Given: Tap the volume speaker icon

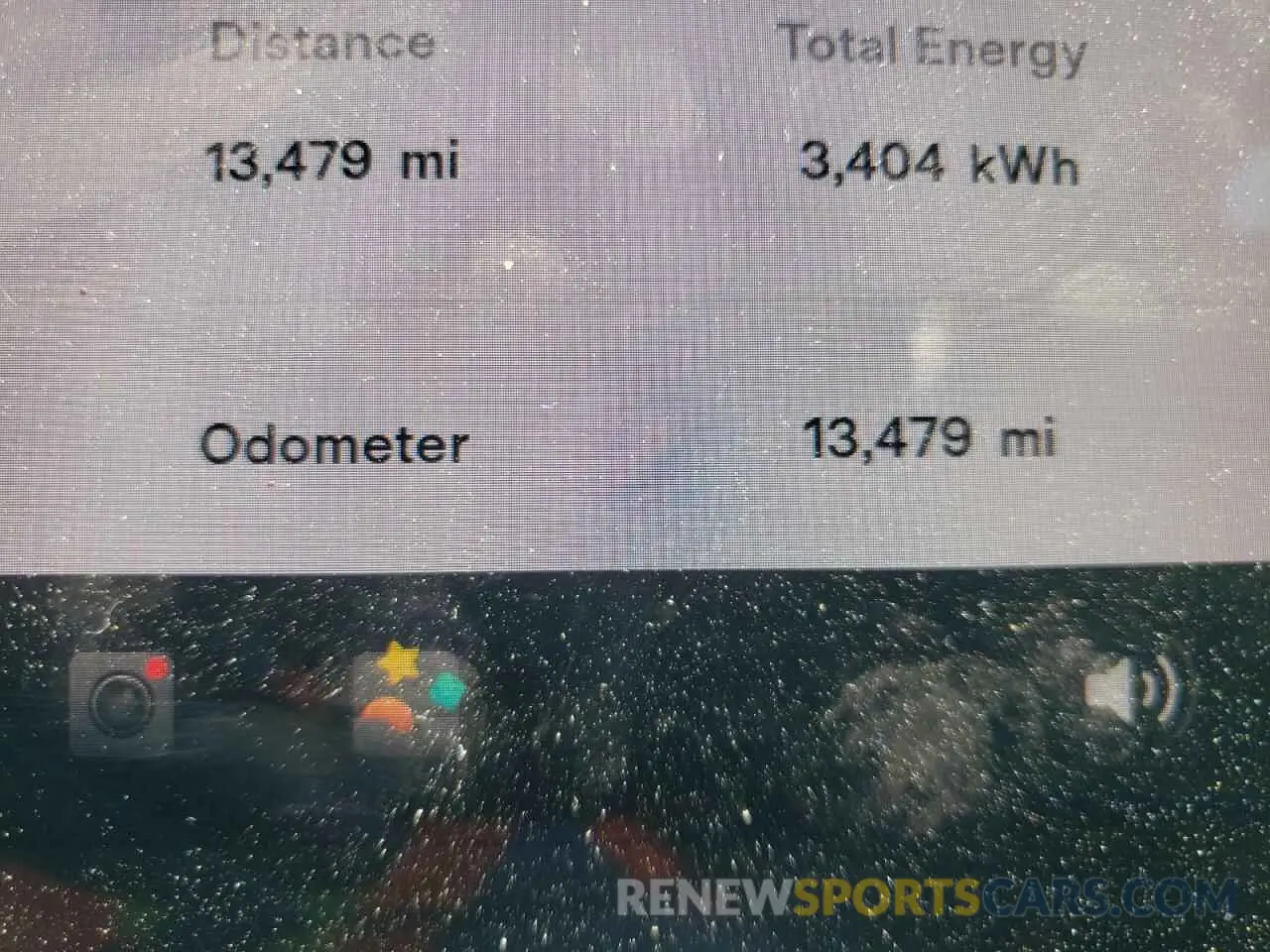Looking at the screenshot, I should click(x=1130, y=687).
